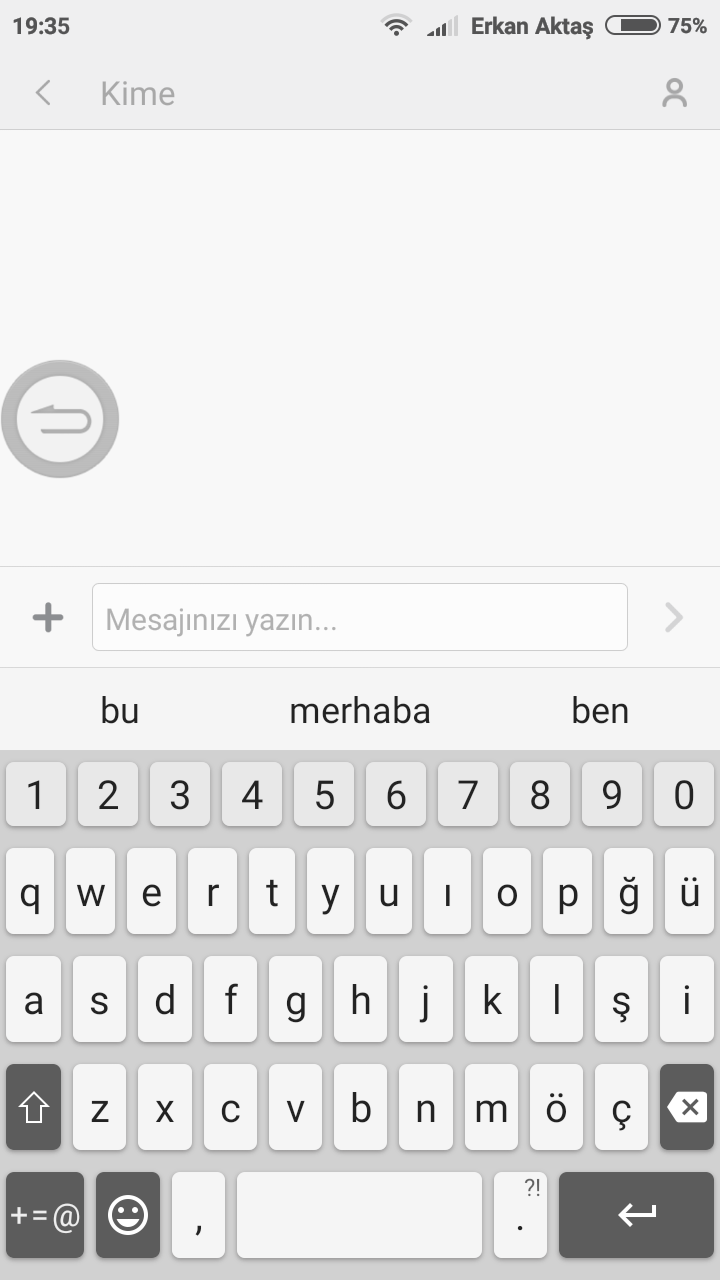Switch to the symbols keyboard
The image size is (720, 1280).
(x=45, y=1215)
